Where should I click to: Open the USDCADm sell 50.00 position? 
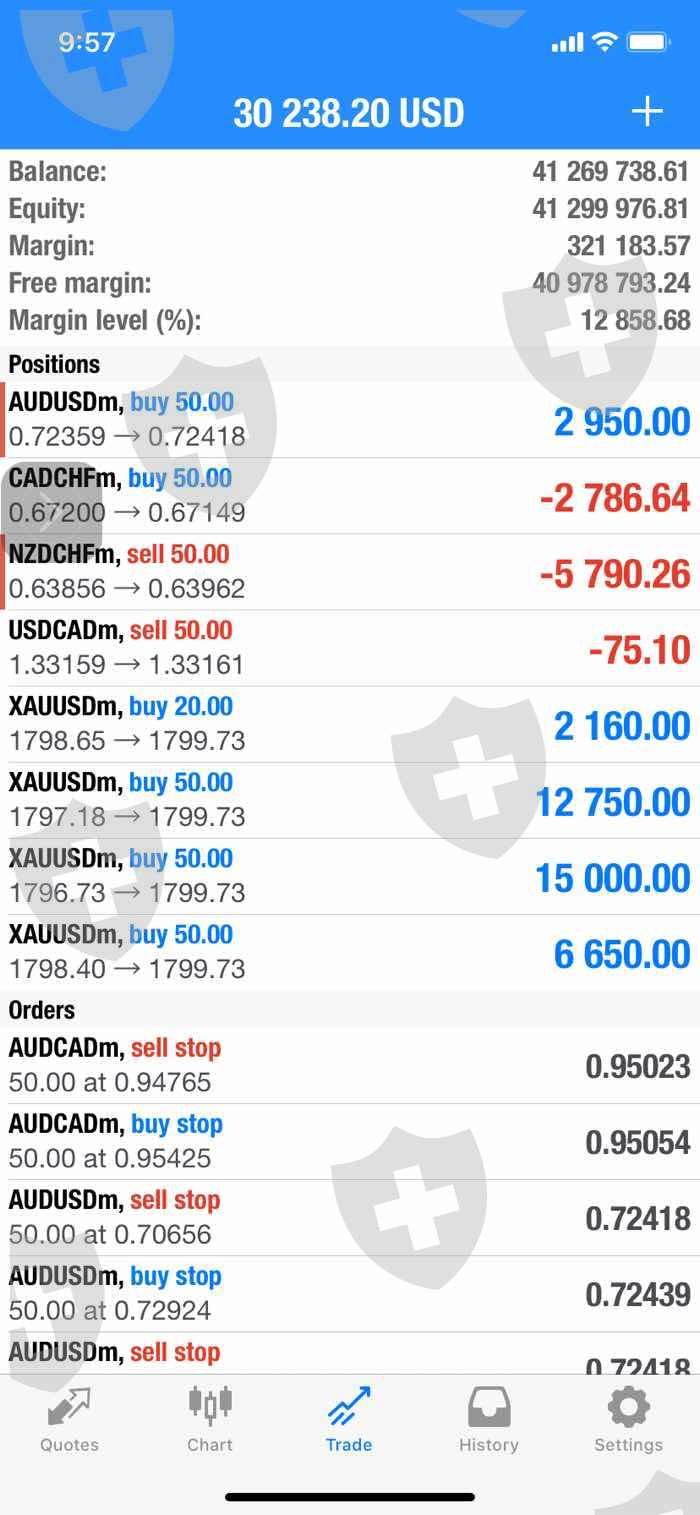point(350,648)
